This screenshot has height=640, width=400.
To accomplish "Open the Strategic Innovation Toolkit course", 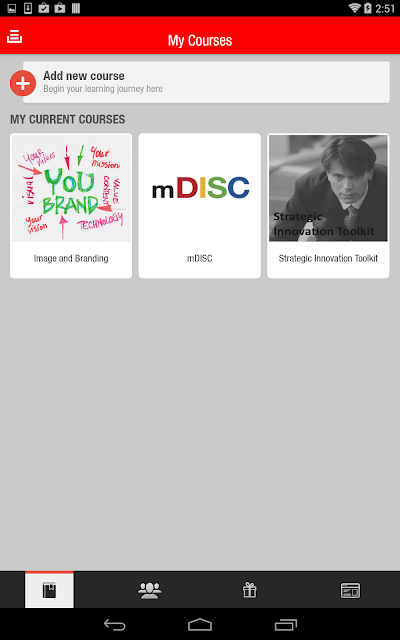I will pyautogui.click(x=328, y=206).
